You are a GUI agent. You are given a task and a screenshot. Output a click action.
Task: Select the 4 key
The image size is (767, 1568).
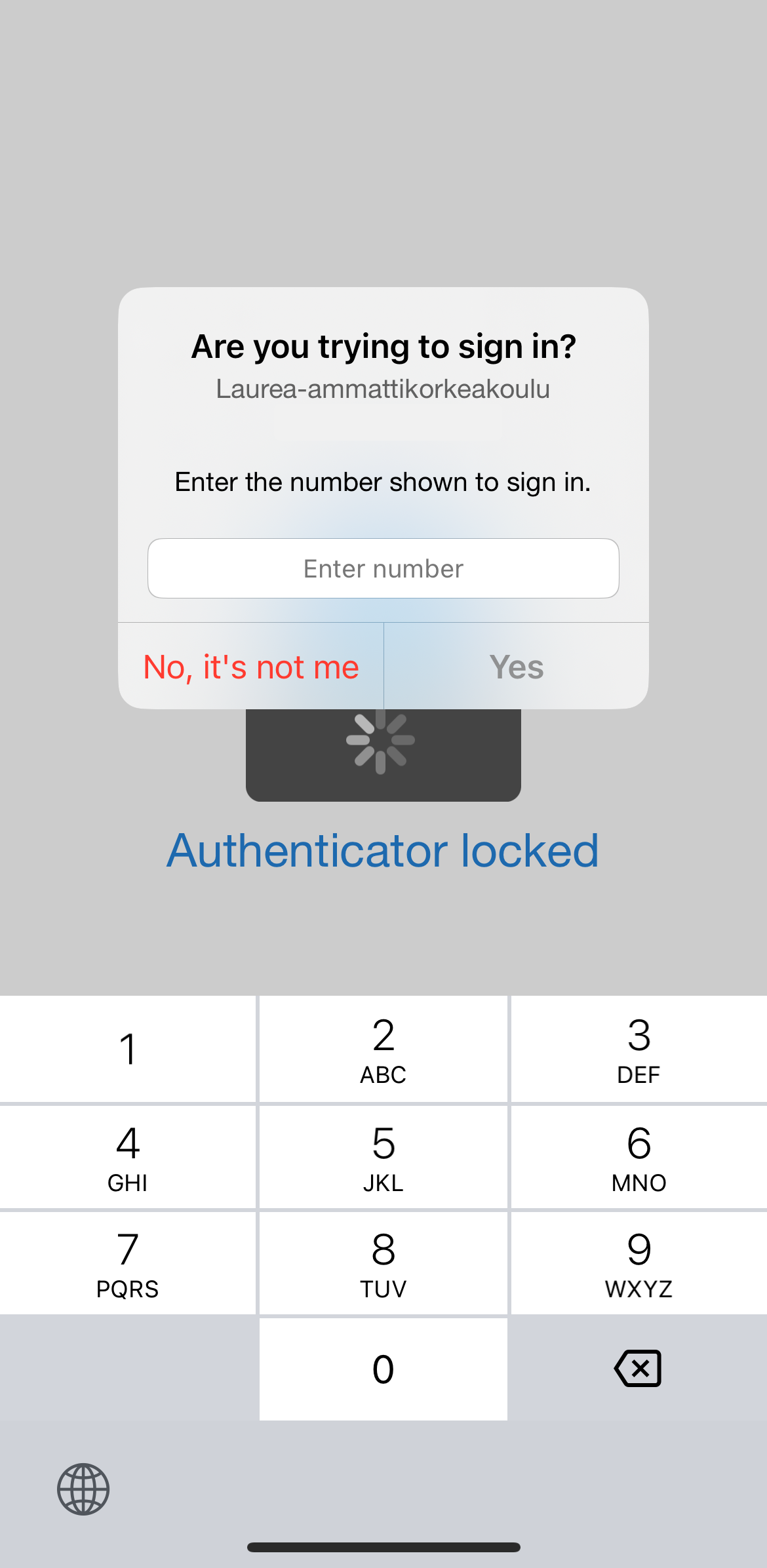128,1157
